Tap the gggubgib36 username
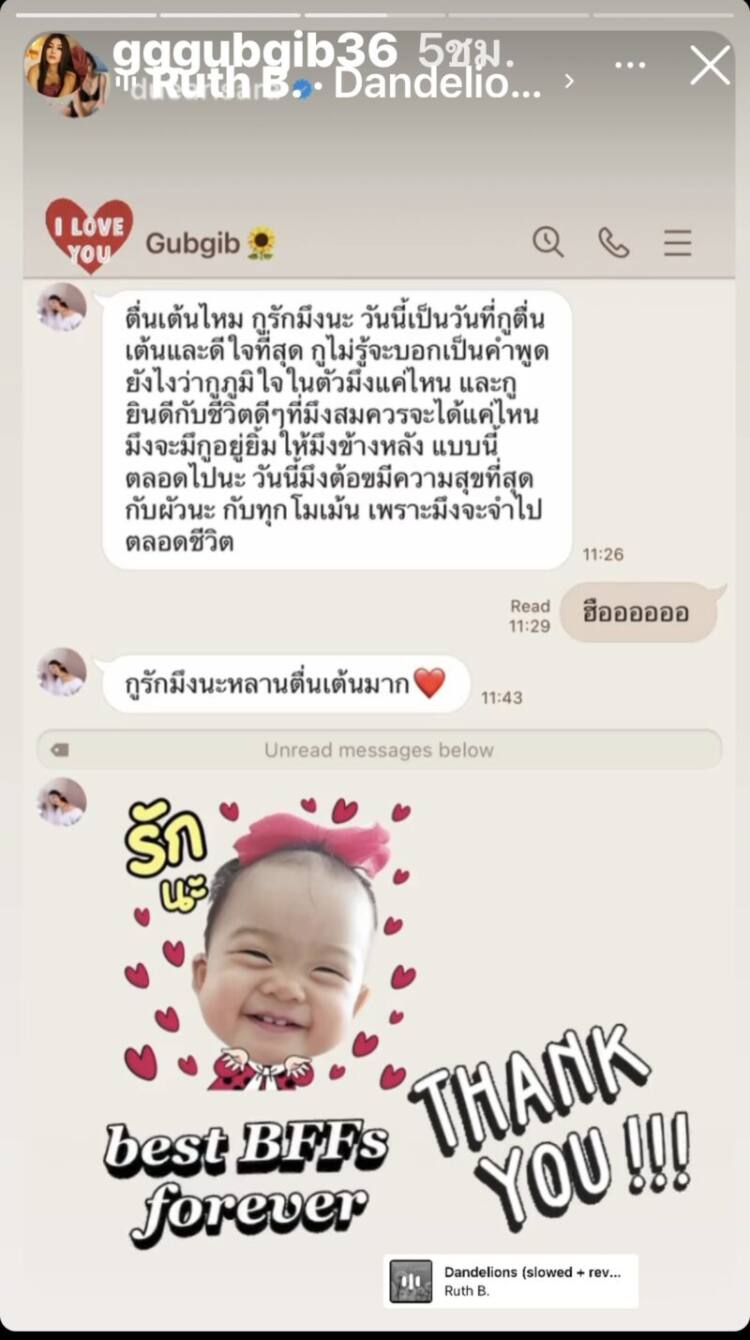750x1340 pixels. pyautogui.click(x=256, y=49)
